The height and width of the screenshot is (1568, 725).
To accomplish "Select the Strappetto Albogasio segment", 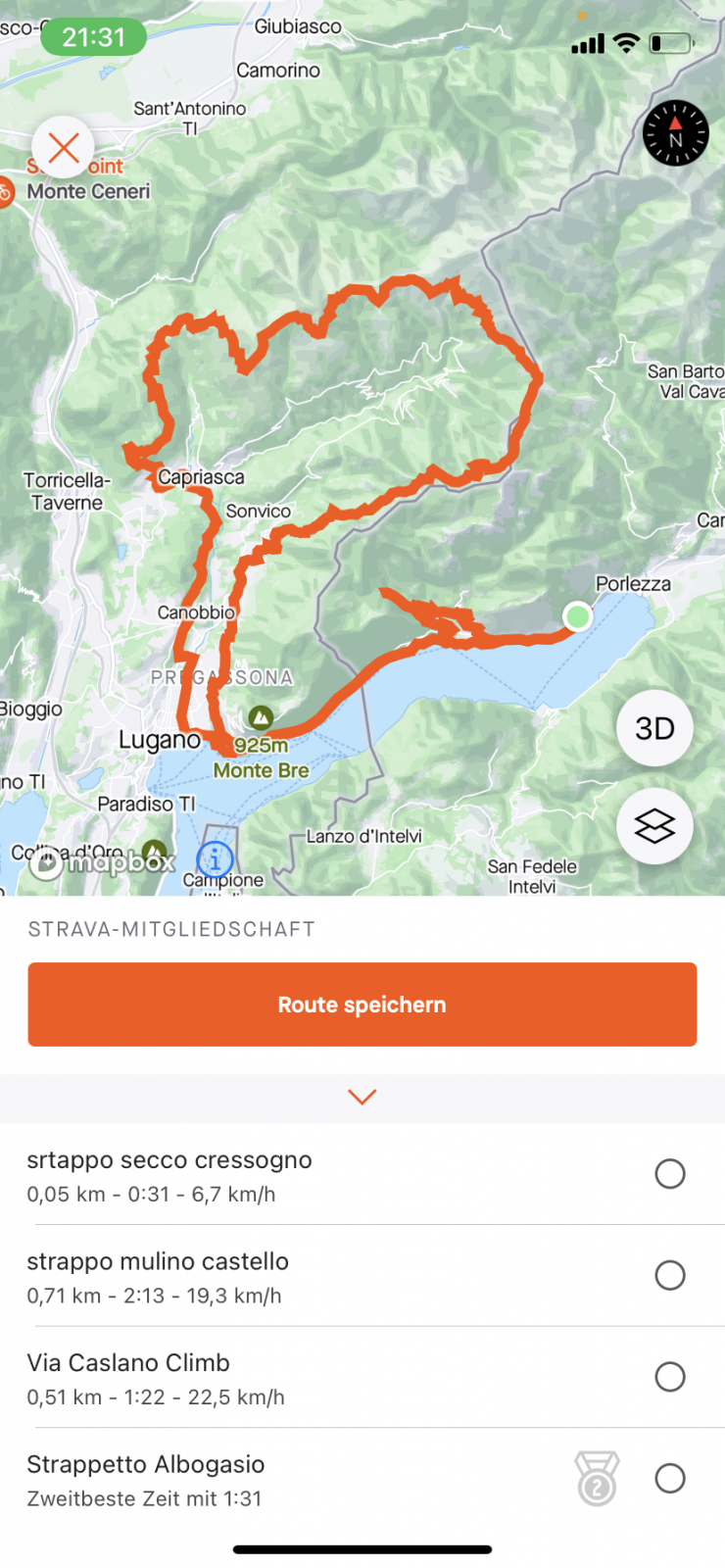I will tap(670, 1478).
